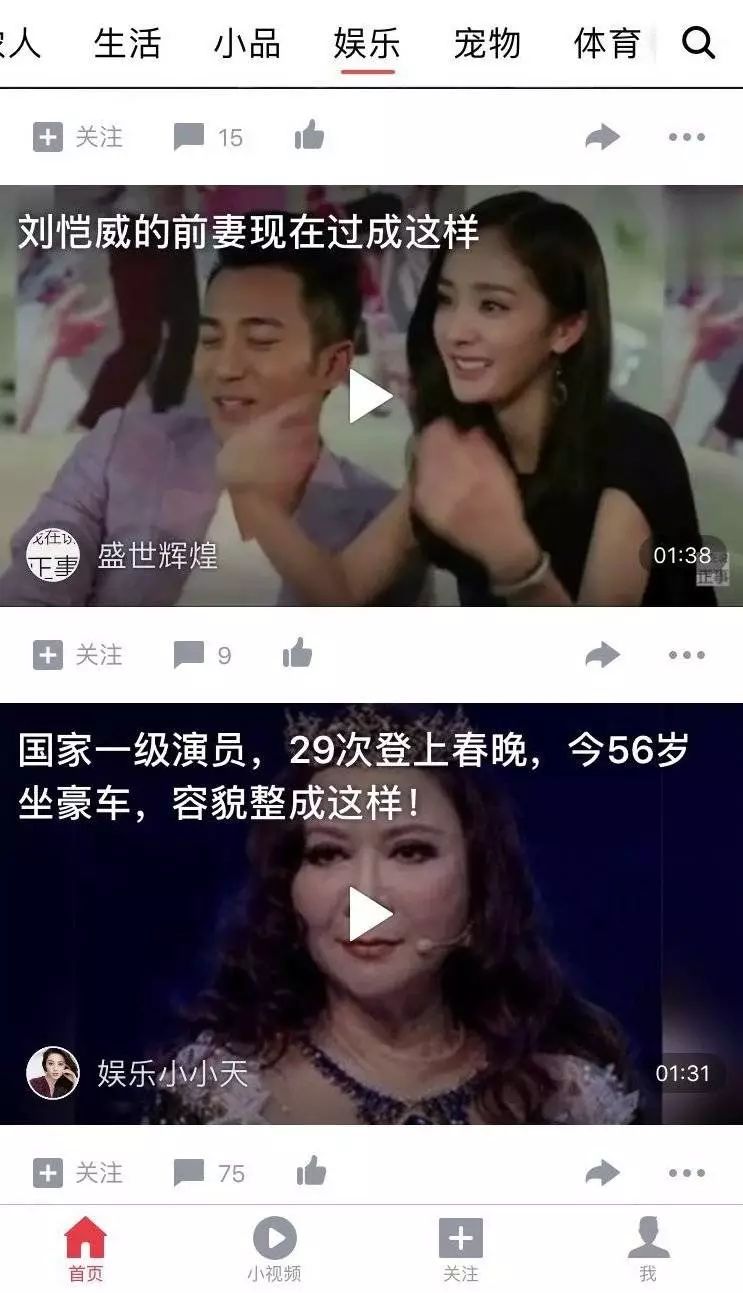The image size is (743, 1293).
Task: Play the 刘恺威的前妻现在过成这样 video
Action: click(370, 396)
